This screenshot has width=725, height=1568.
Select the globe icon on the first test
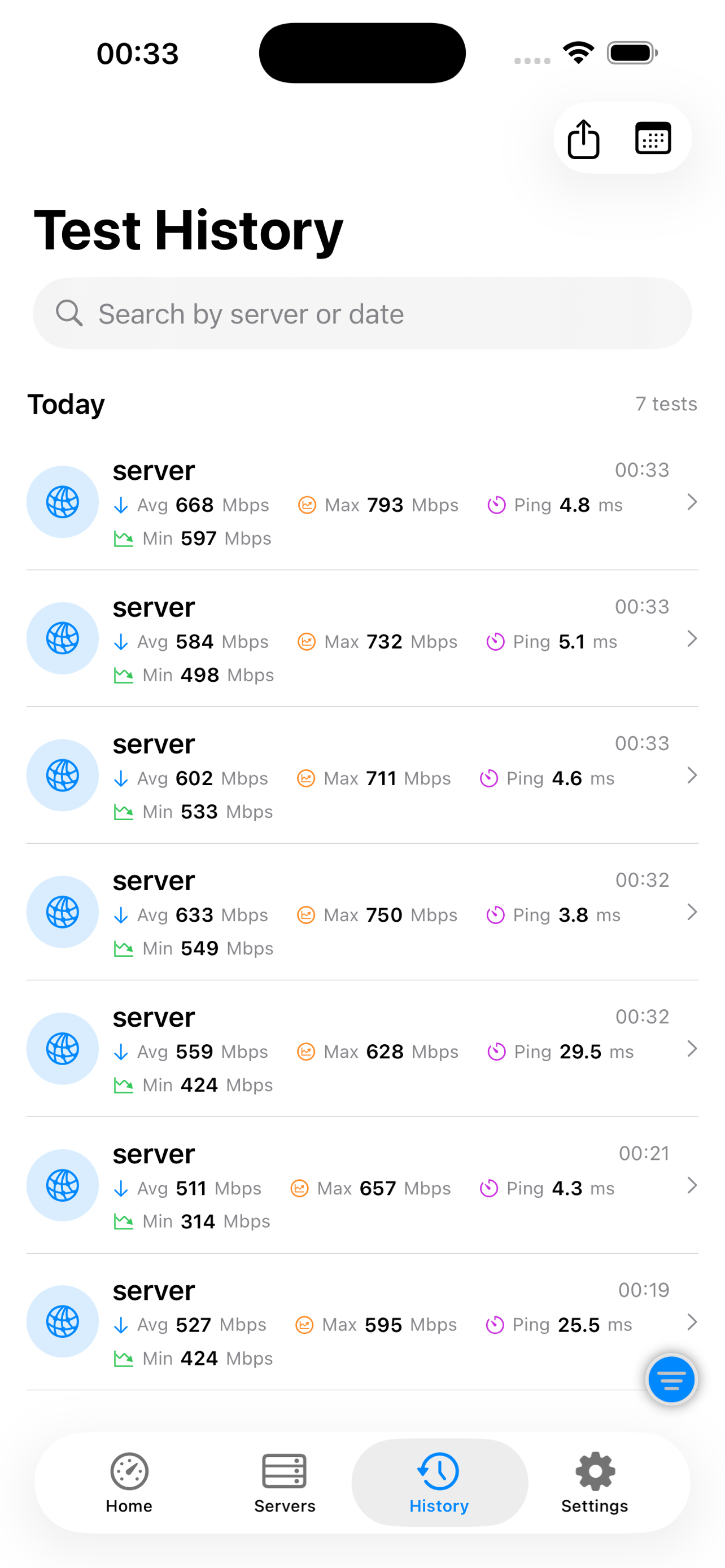pyautogui.click(x=62, y=502)
